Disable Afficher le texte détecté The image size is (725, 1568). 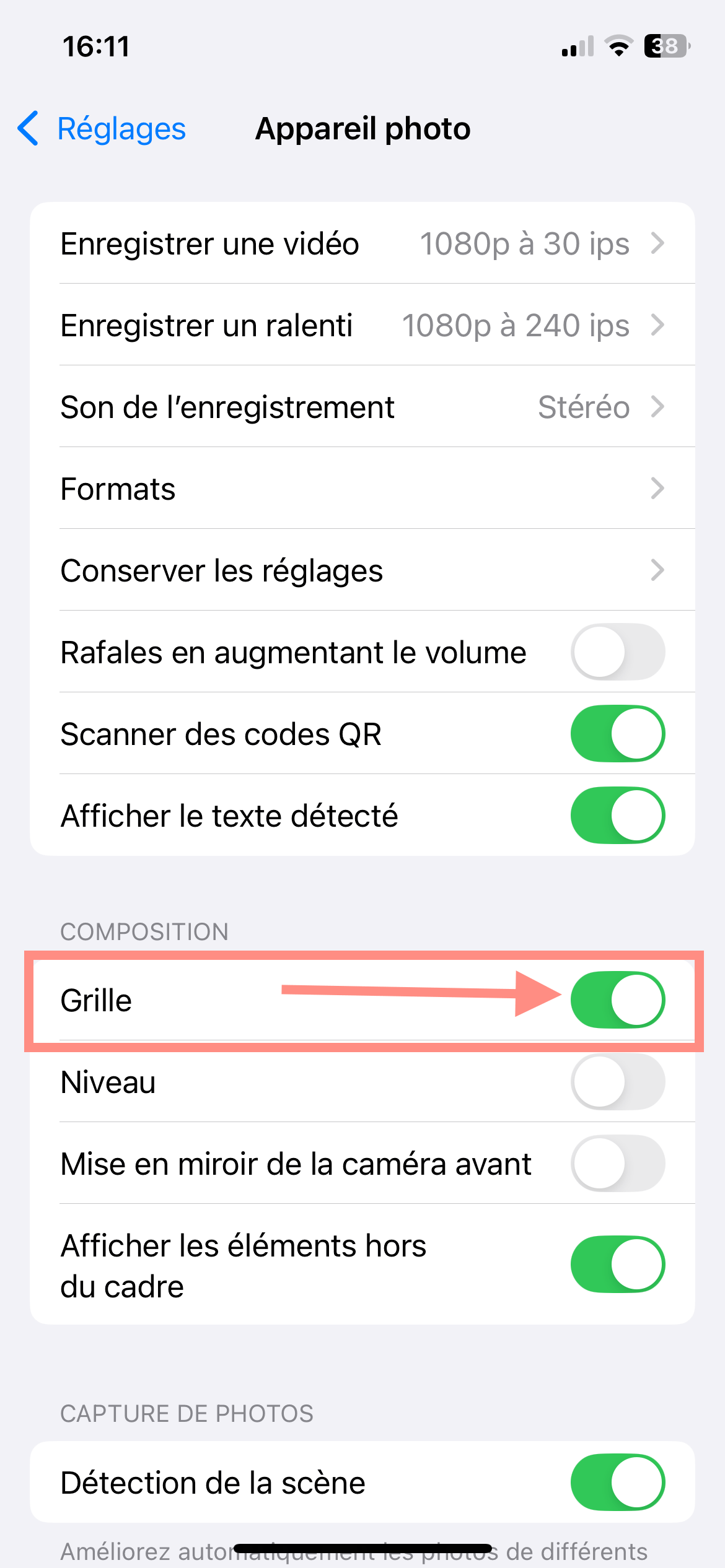(x=617, y=816)
